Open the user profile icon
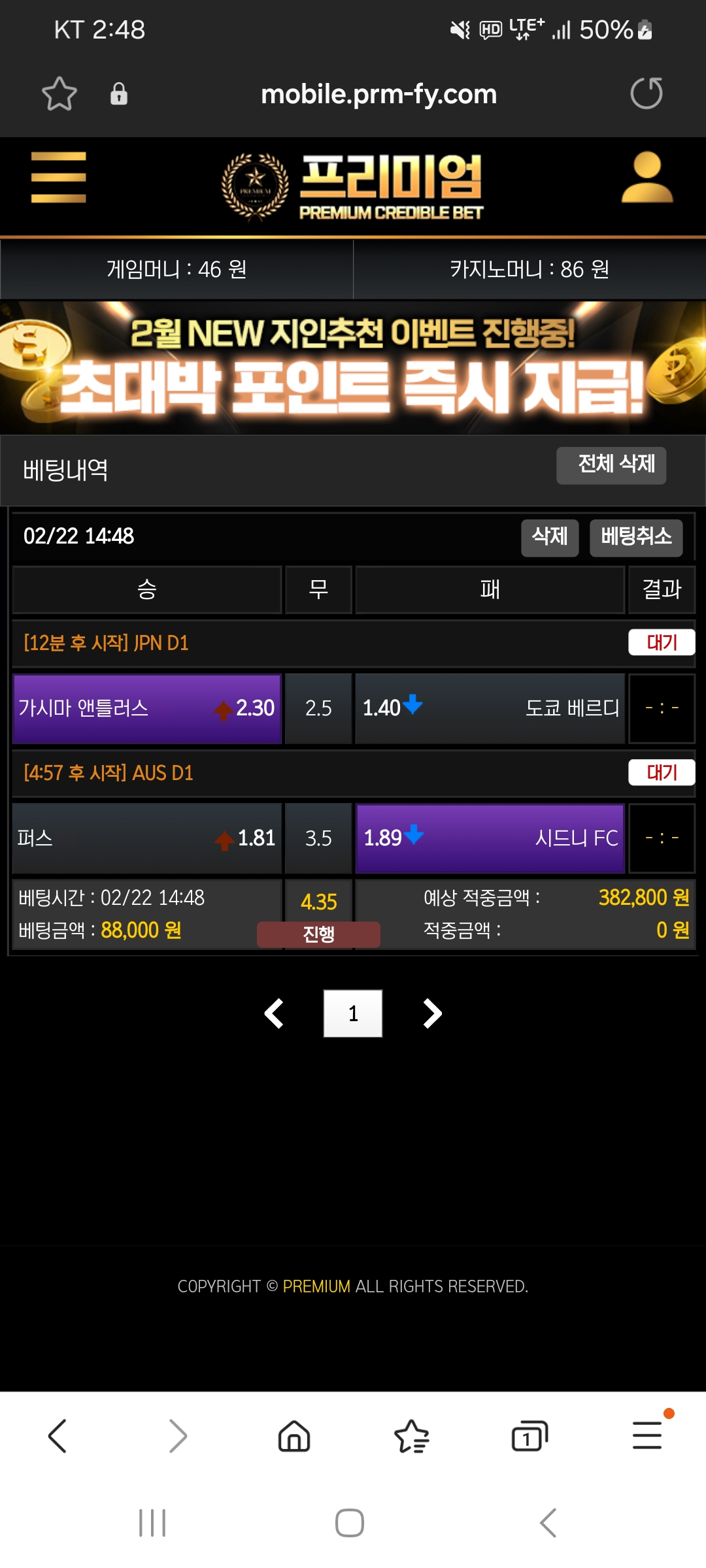The height and width of the screenshot is (1568, 706). [647, 177]
